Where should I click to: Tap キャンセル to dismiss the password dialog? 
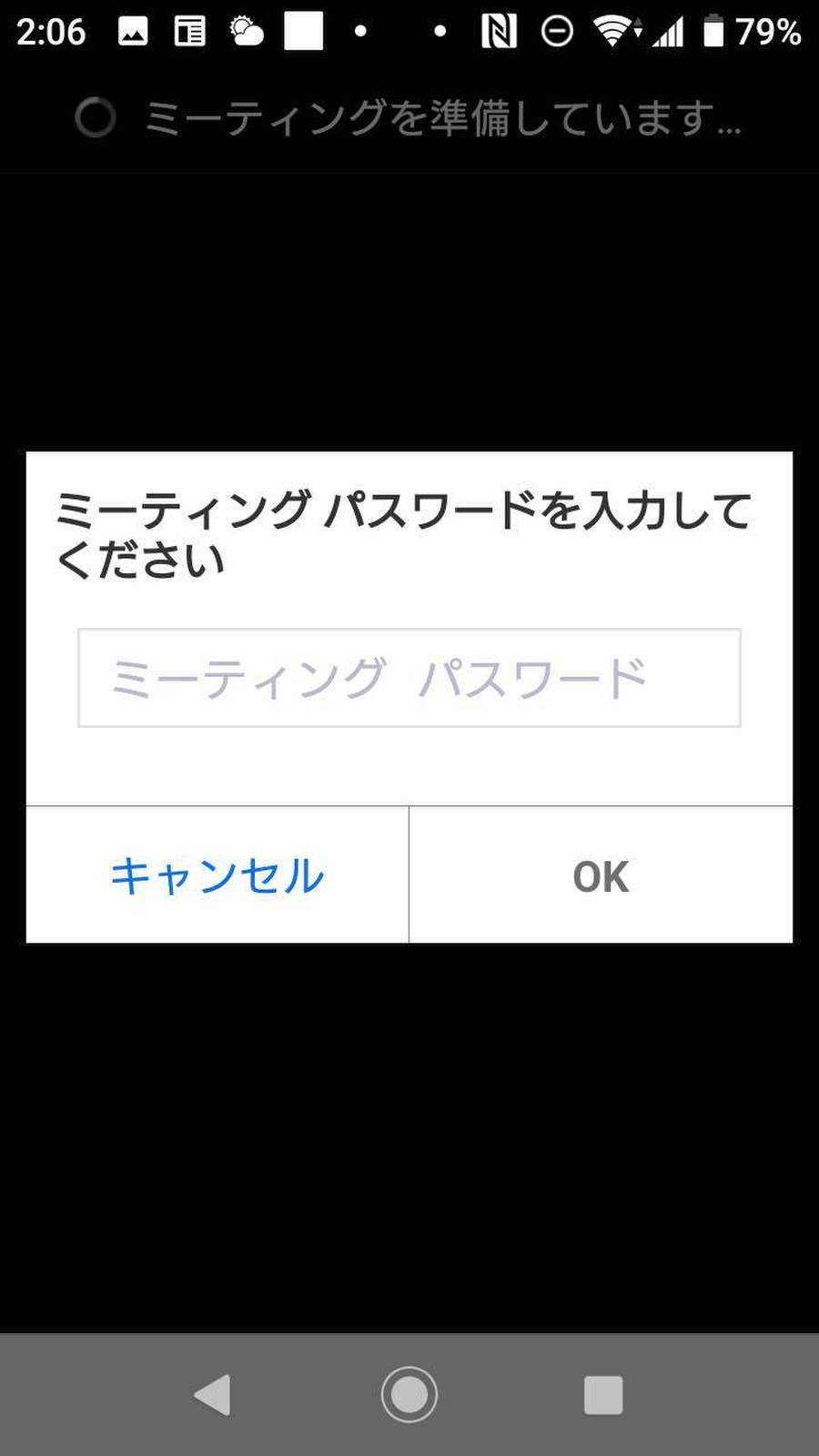pos(217,875)
